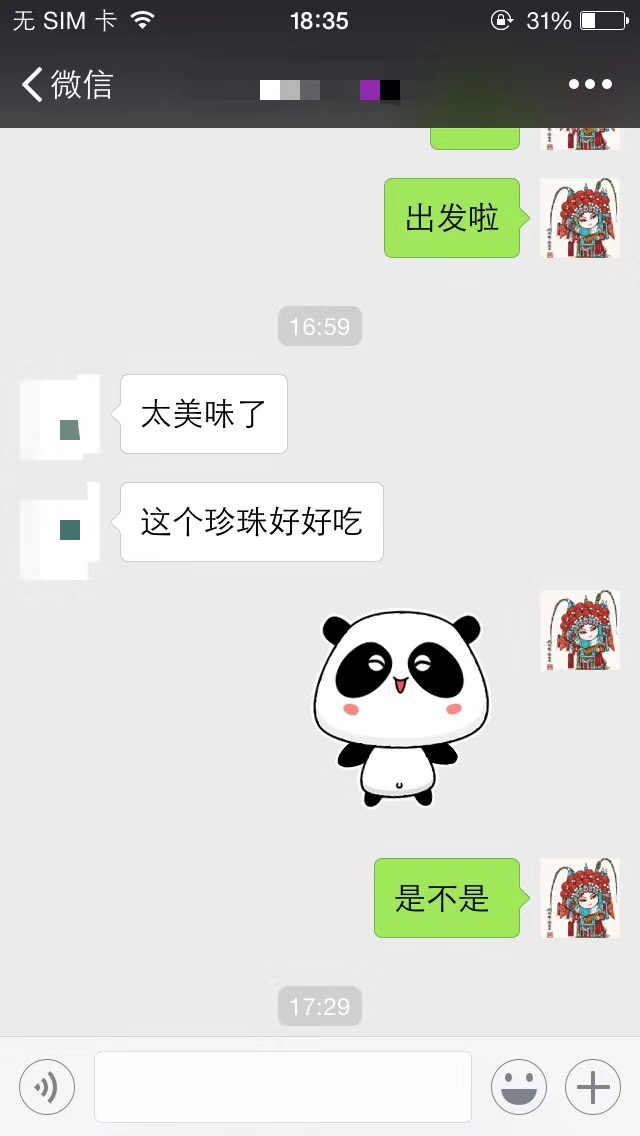Open the plus attachments menu
640x1136 pixels.
tap(592, 1086)
